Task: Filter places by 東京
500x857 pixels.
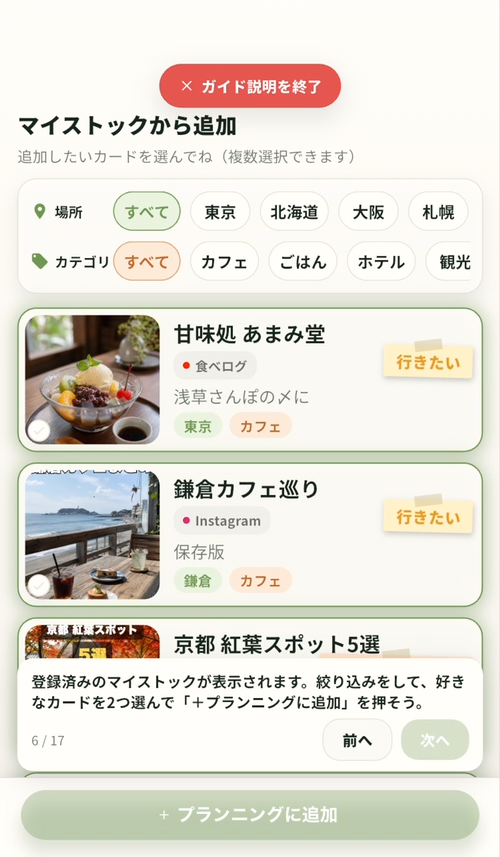Action: (220, 212)
